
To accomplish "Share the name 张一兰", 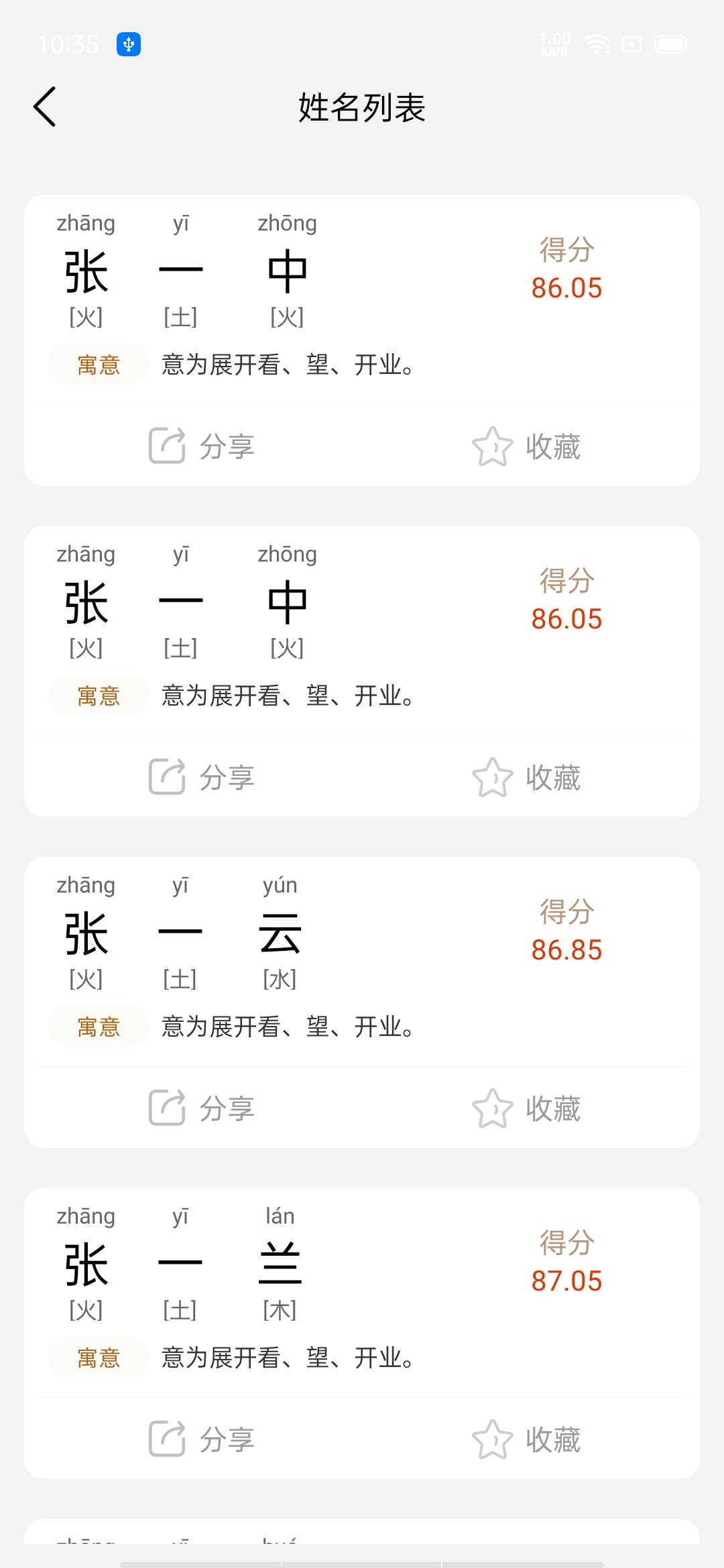I will 201,1439.
